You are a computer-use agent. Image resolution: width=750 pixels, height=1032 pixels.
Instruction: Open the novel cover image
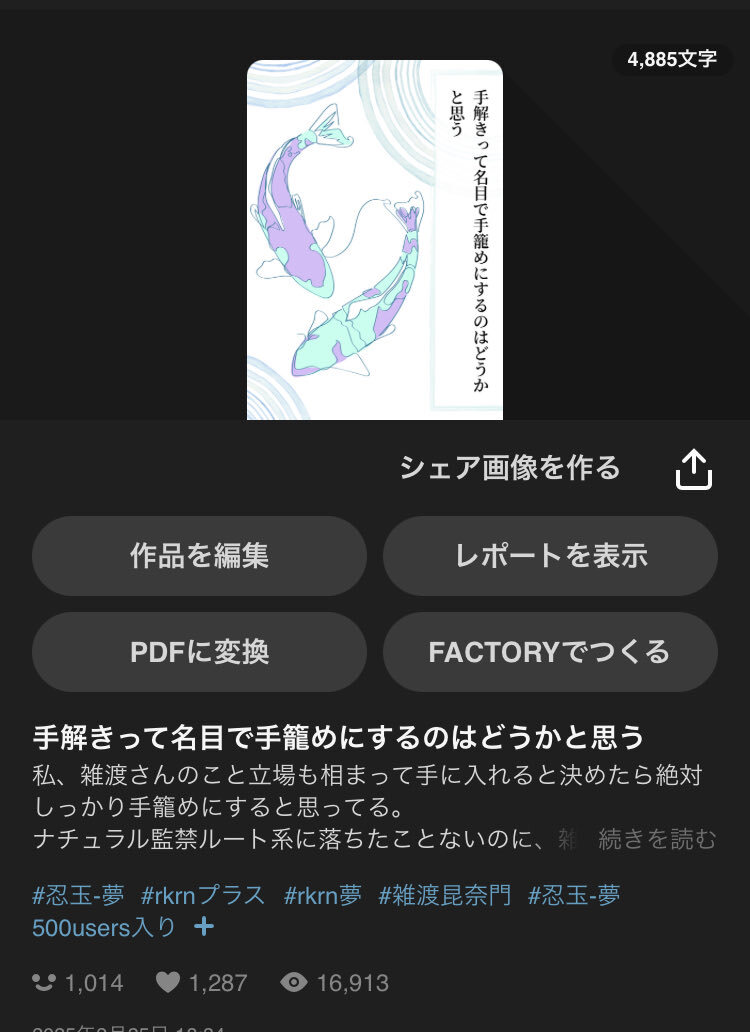click(374, 240)
